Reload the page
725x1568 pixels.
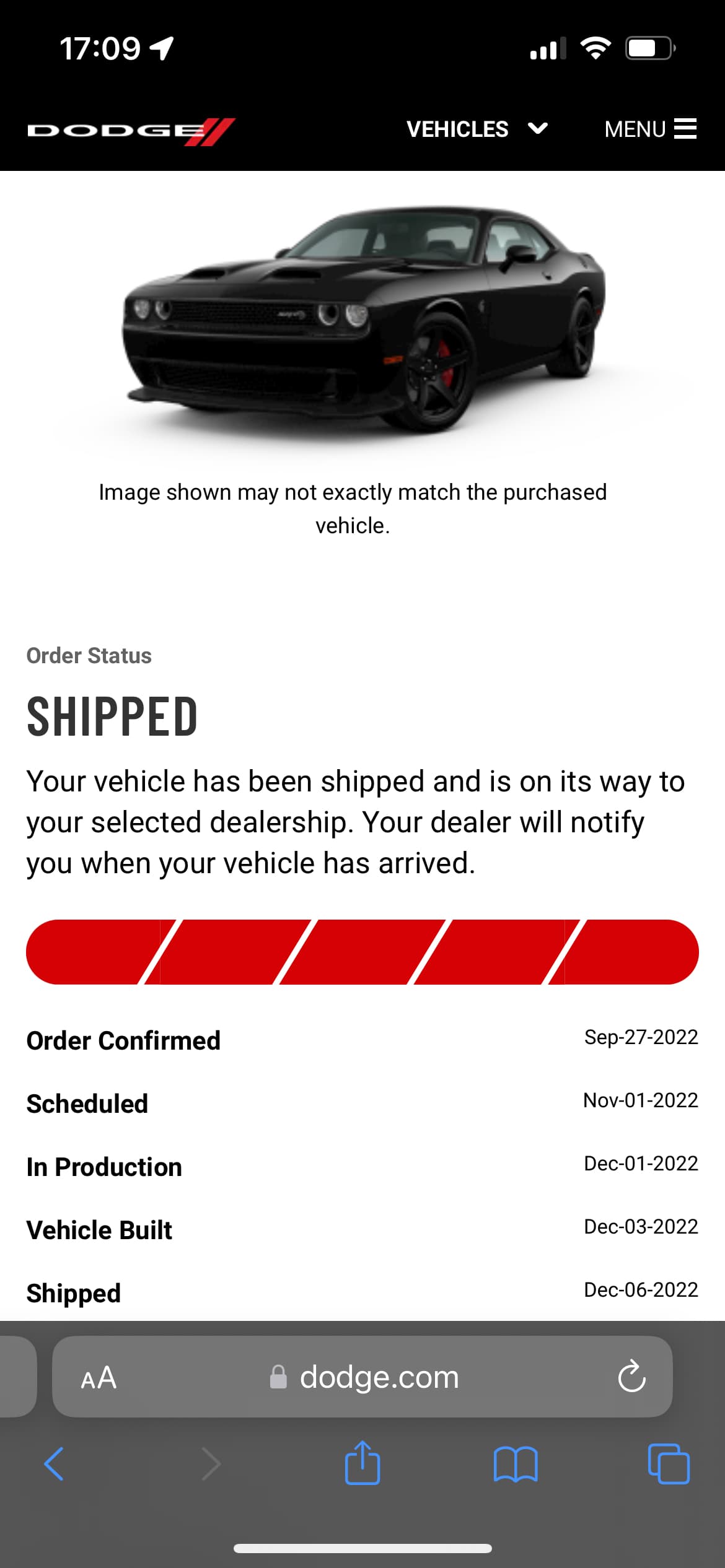pyautogui.click(x=632, y=1377)
